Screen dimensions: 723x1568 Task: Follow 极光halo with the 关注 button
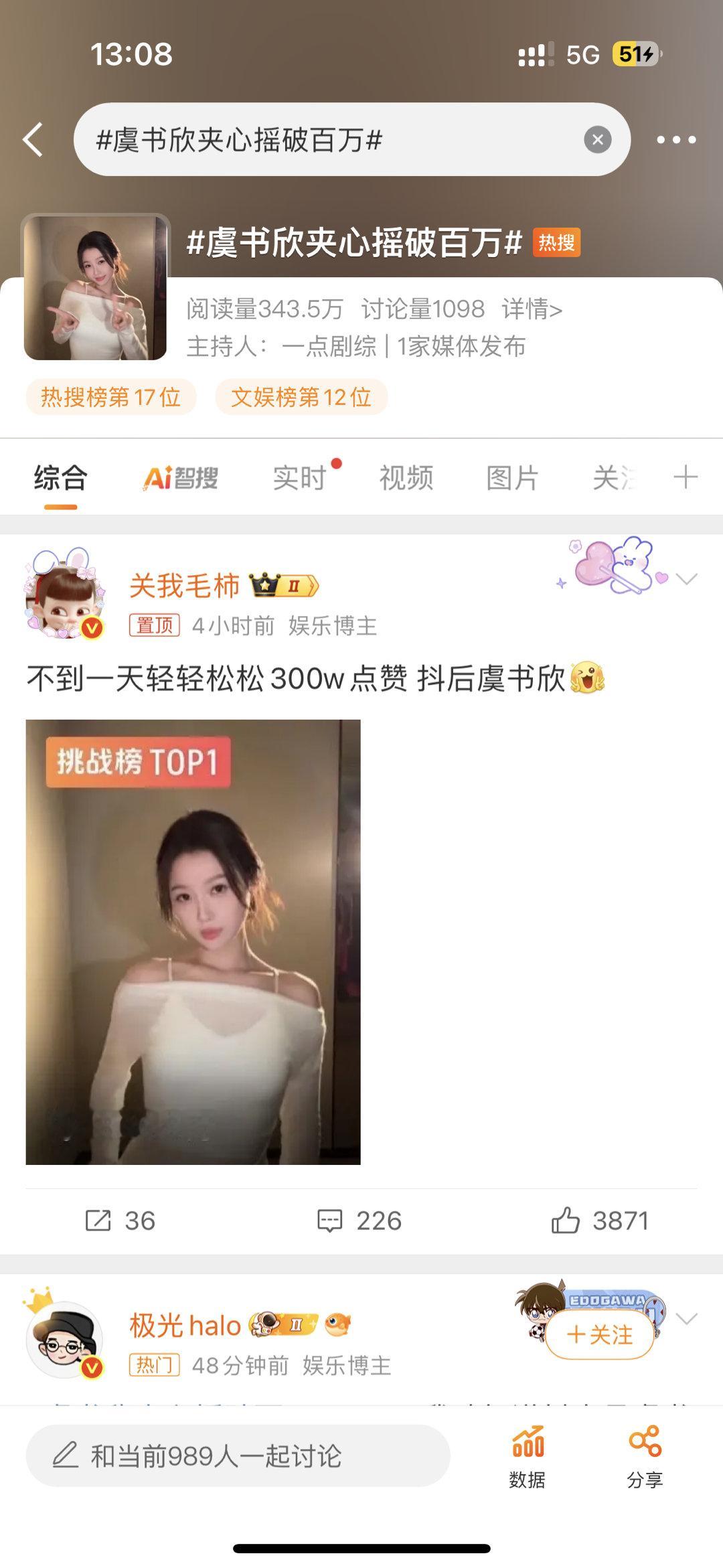[x=600, y=1335]
